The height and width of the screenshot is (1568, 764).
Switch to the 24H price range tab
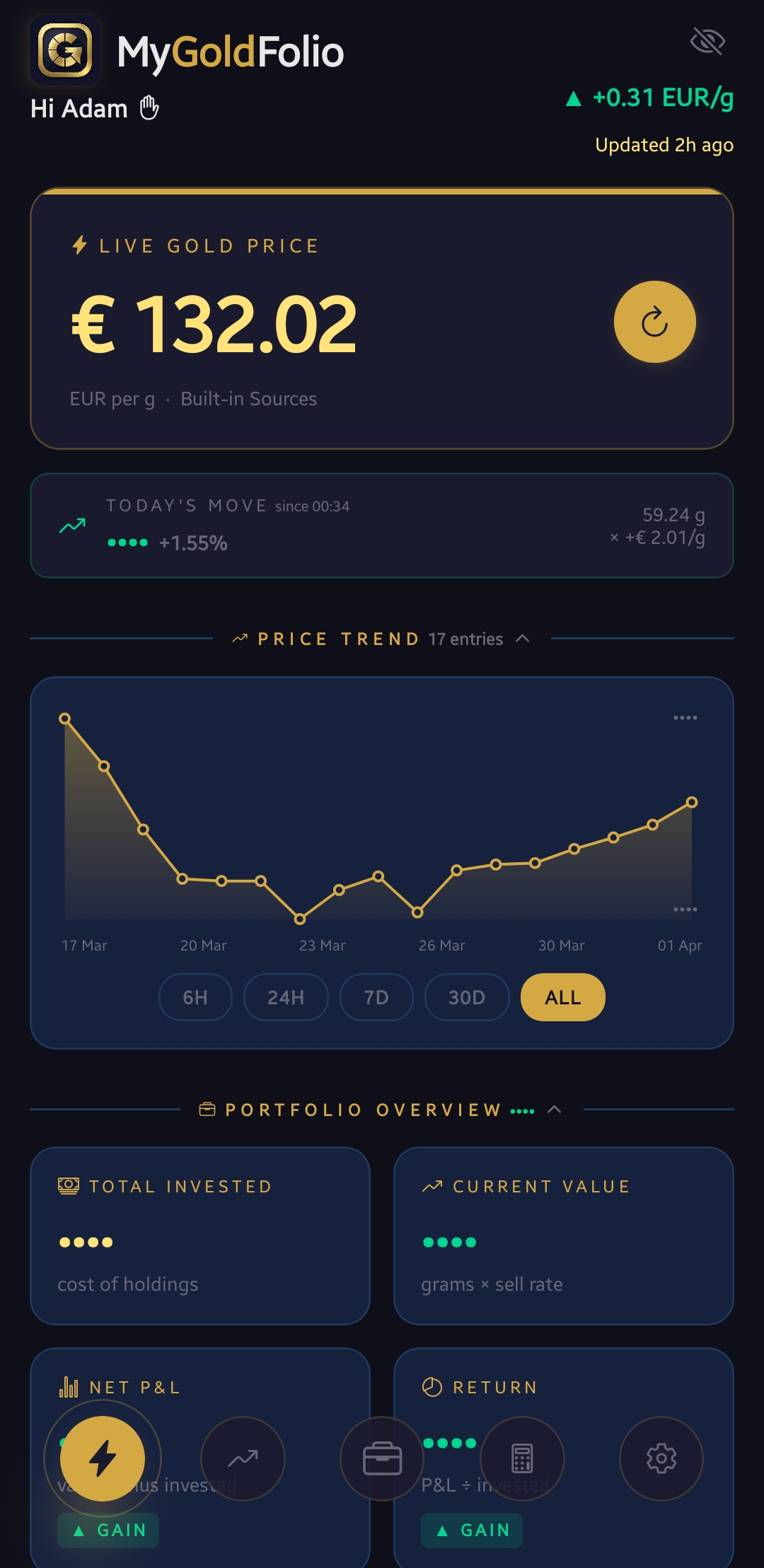click(285, 997)
